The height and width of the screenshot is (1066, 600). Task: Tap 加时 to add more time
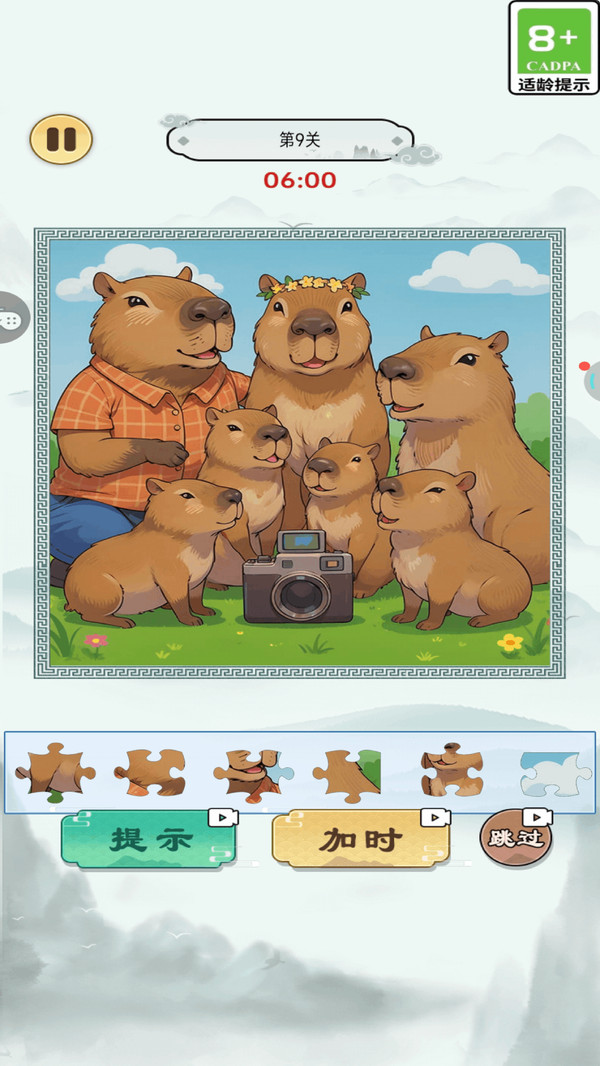pos(361,840)
